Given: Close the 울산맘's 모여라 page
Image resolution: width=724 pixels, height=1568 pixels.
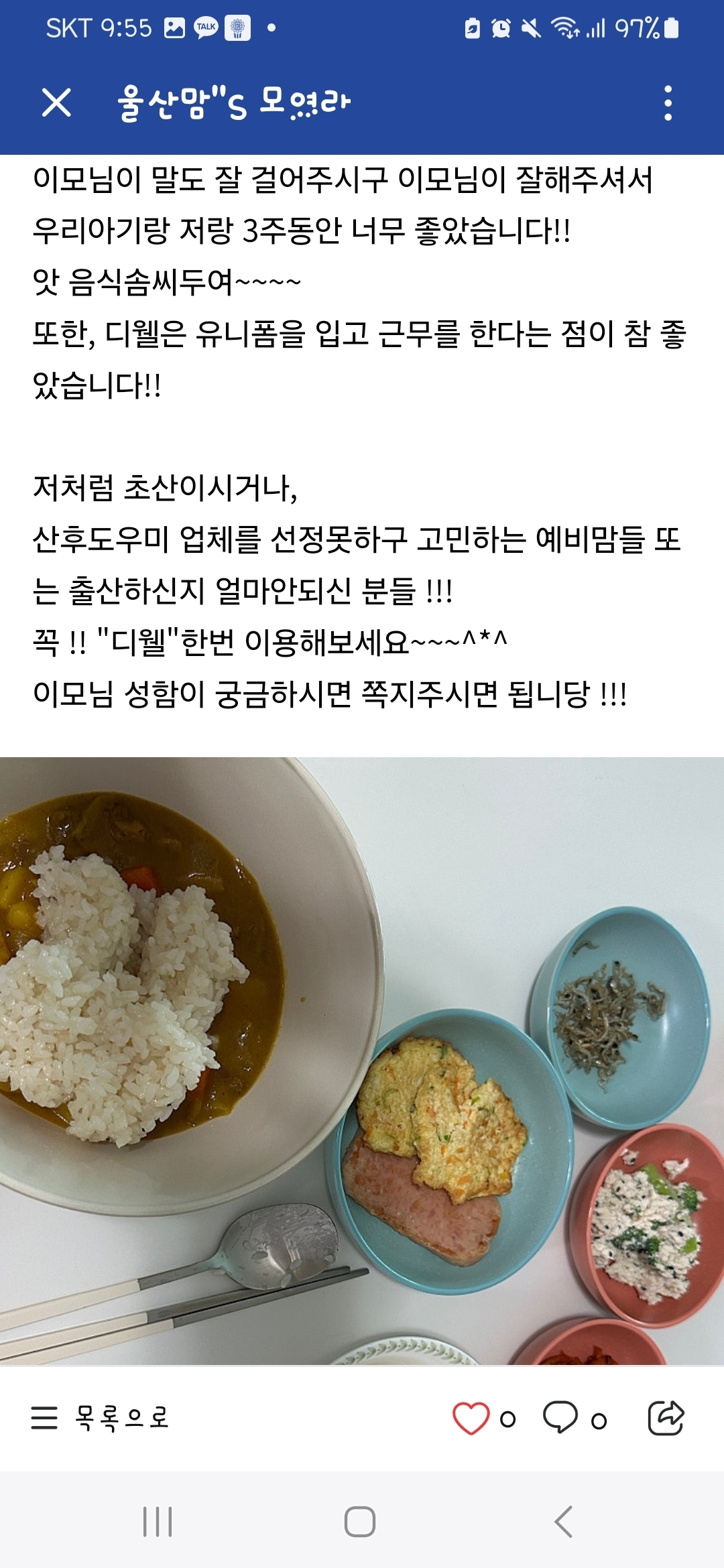Looking at the screenshot, I should tap(56, 103).
